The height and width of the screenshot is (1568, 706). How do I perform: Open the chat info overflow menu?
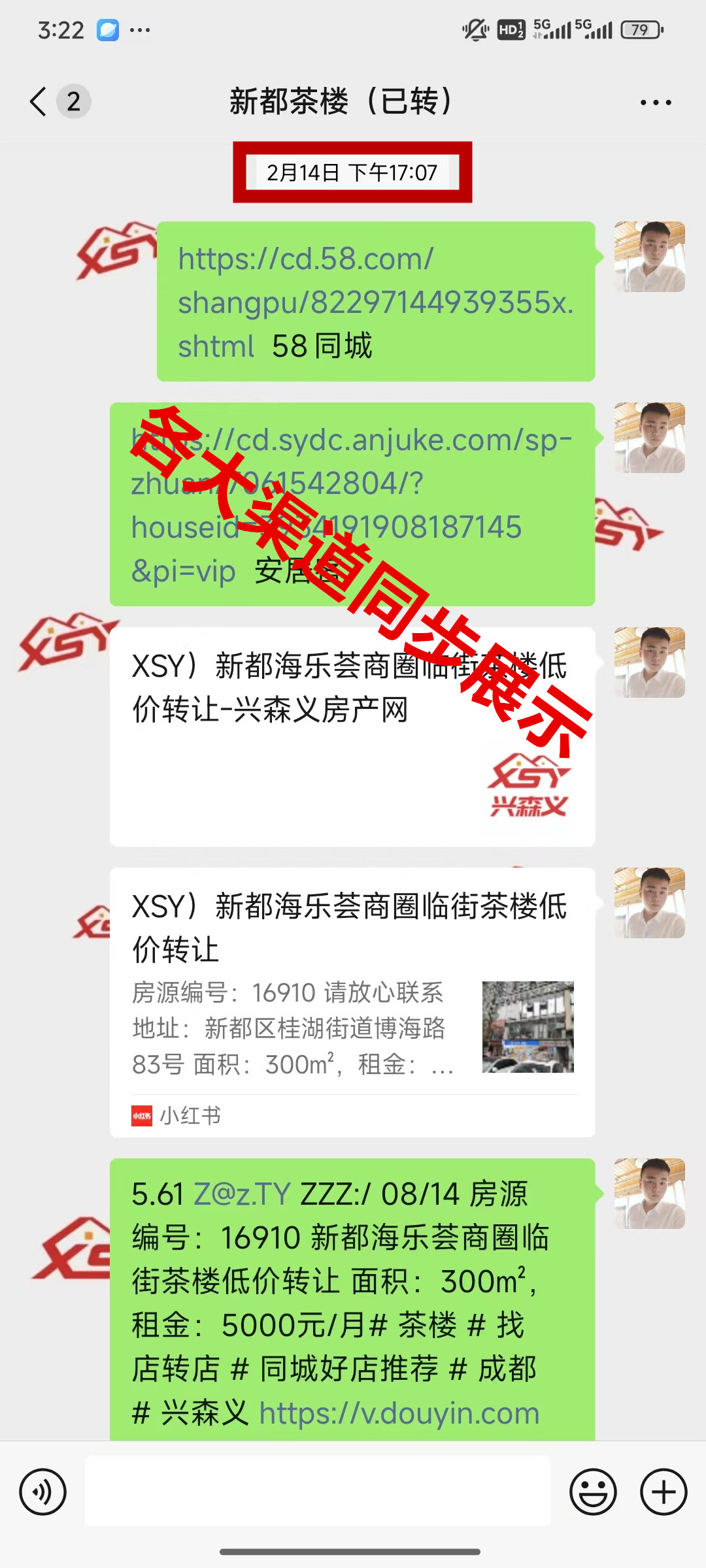point(656,103)
